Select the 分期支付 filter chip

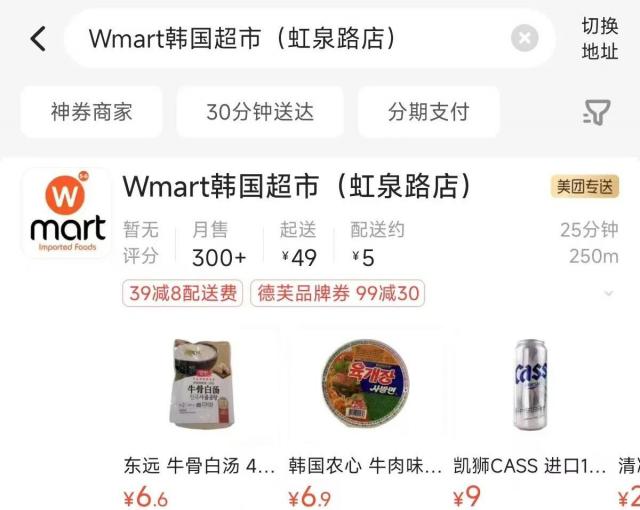(428, 112)
